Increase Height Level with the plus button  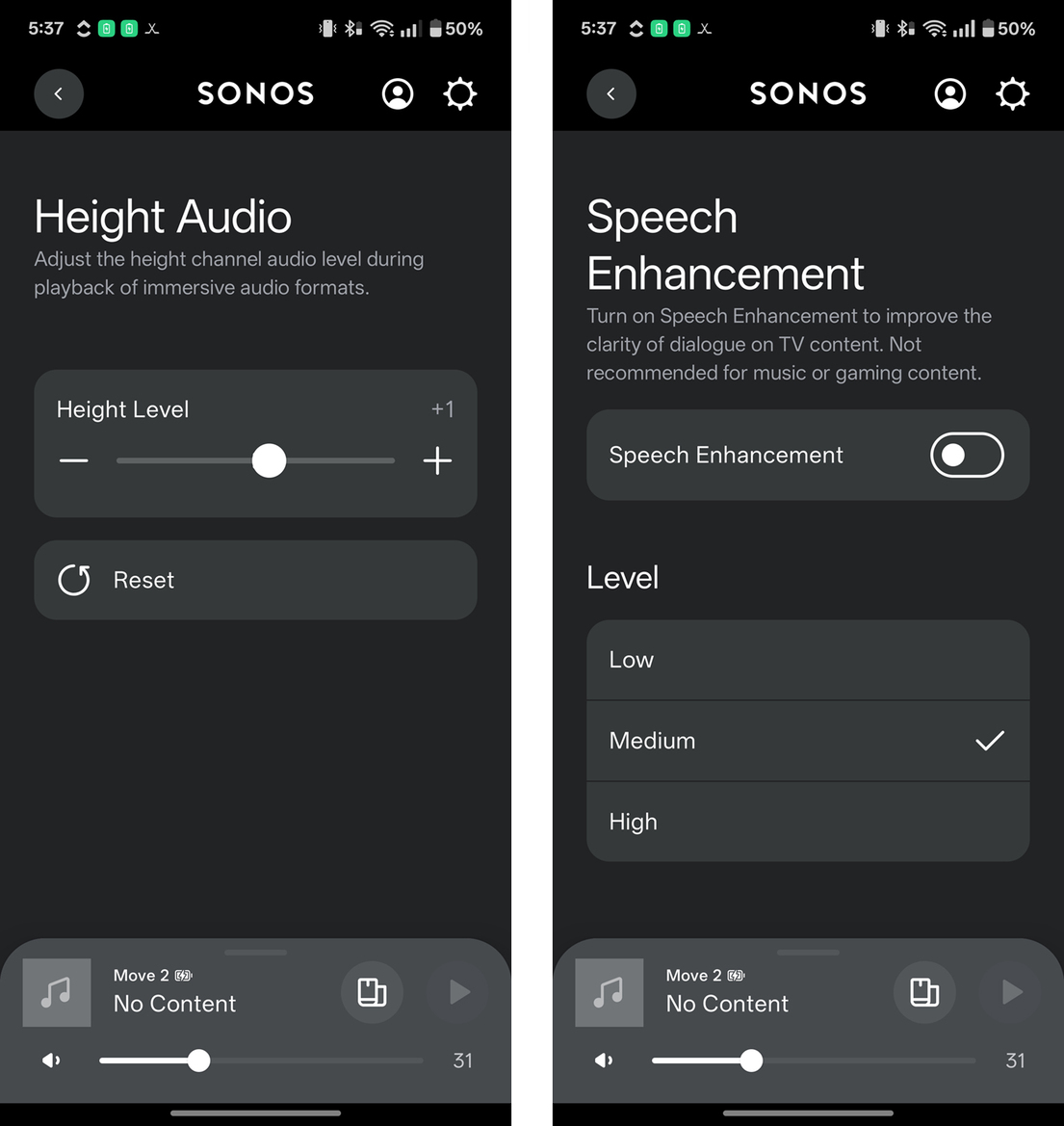pyautogui.click(x=437, y=461)
